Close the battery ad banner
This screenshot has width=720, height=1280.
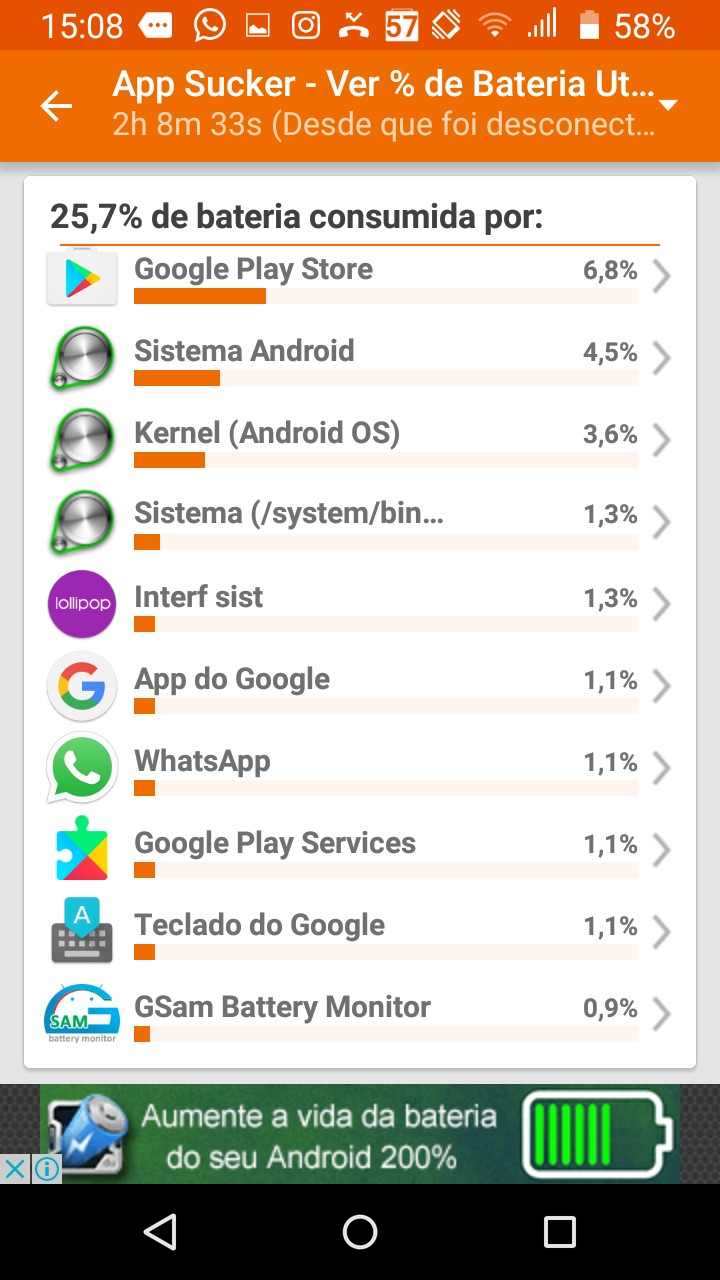click(14, 1168)
